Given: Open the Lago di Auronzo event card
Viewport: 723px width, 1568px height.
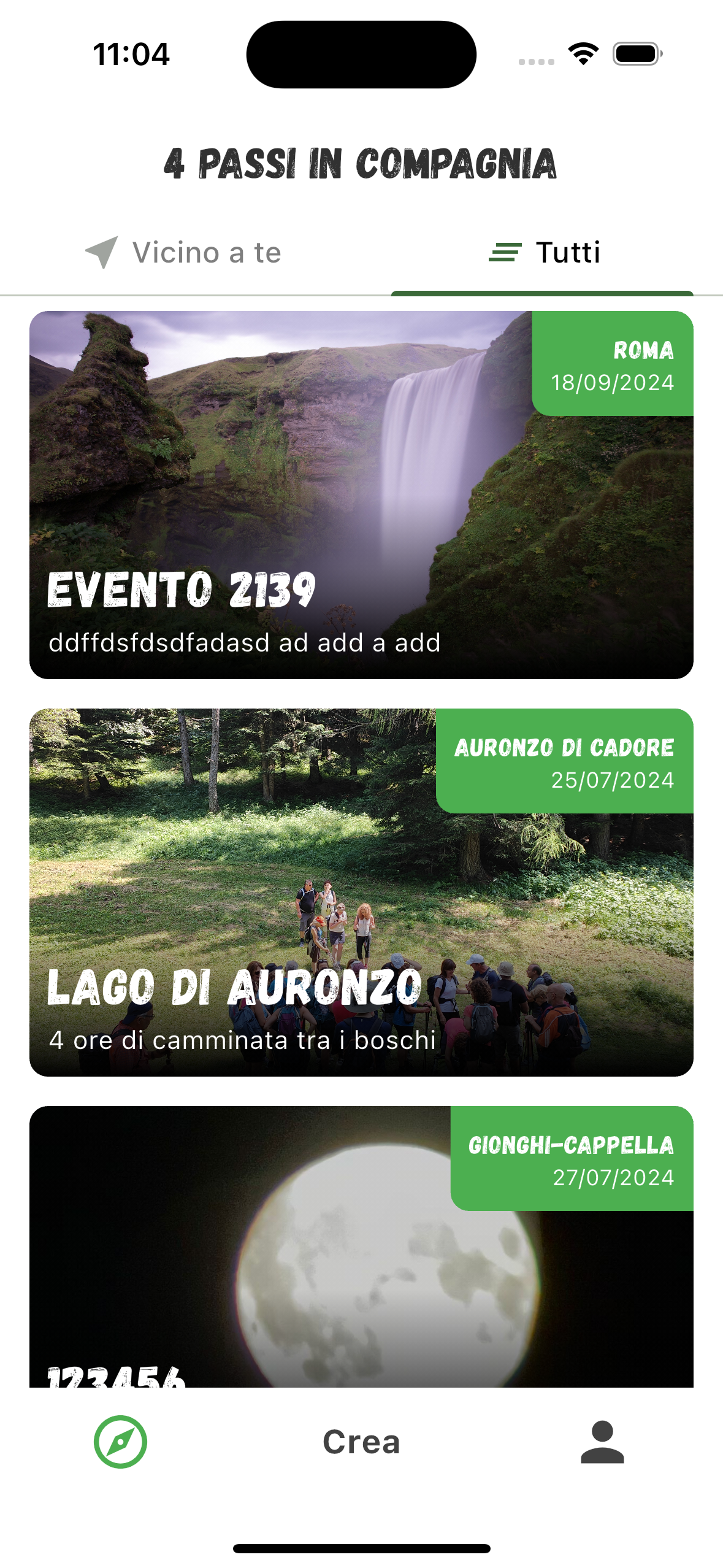Looking at the screenshot, I should pos(361,892).
